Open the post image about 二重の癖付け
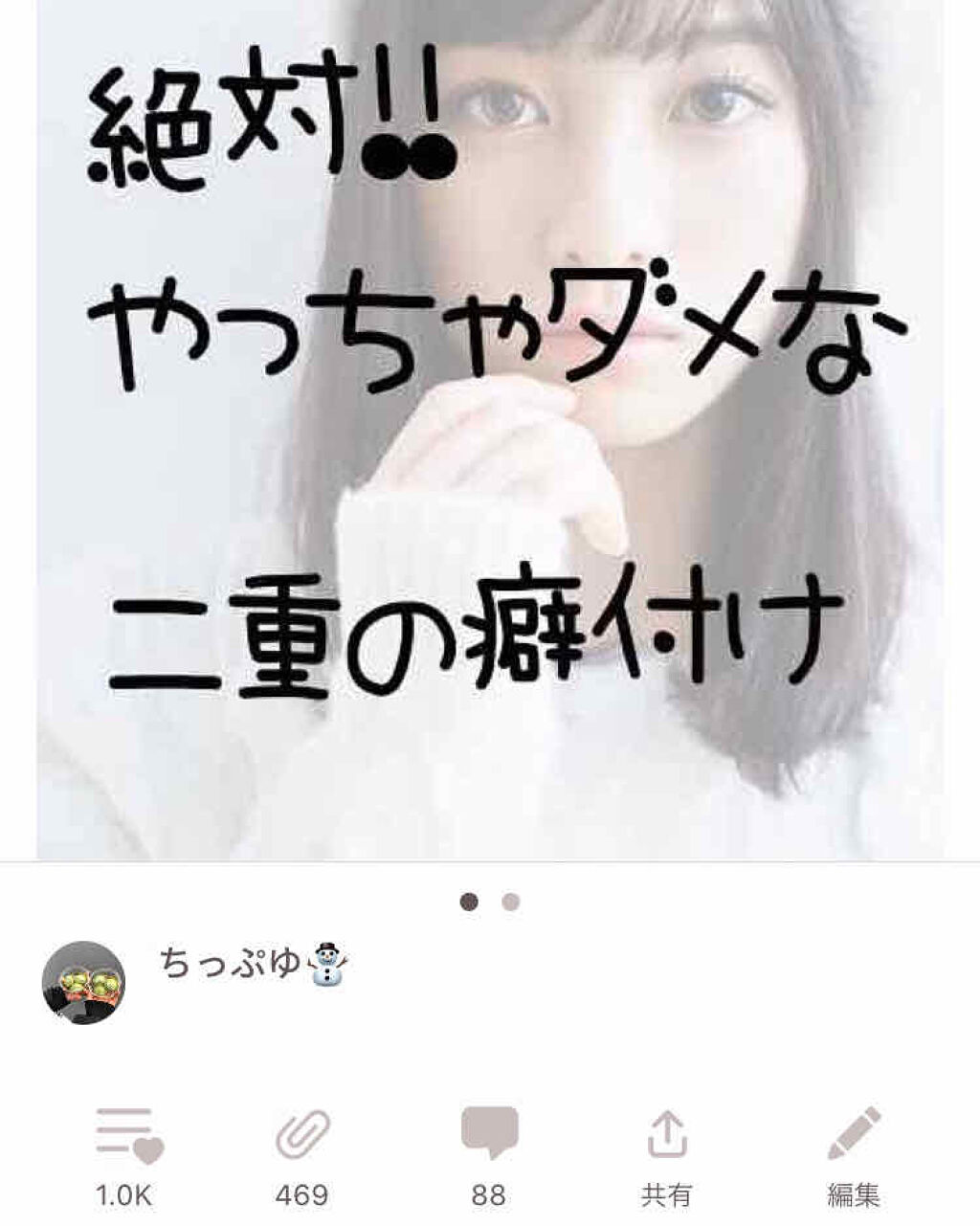 pyautogui.click(x=490, y=431)
